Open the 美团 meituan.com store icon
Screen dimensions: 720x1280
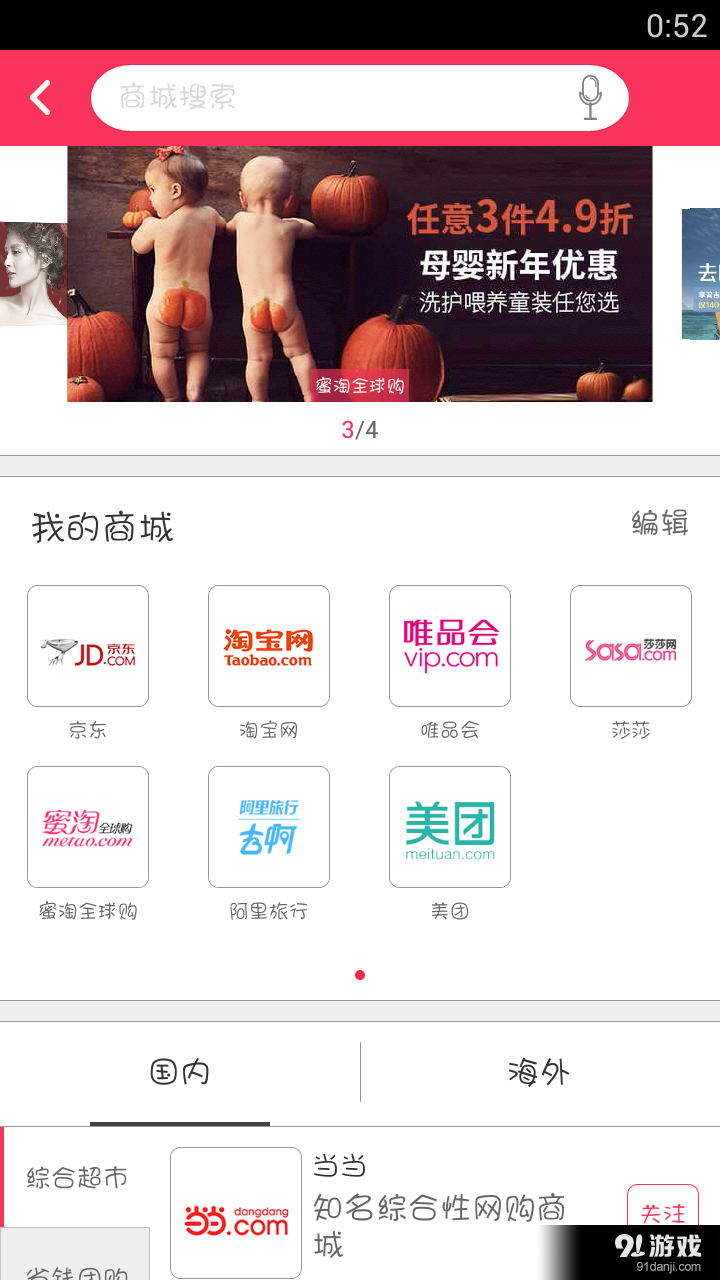click(449, 826)
